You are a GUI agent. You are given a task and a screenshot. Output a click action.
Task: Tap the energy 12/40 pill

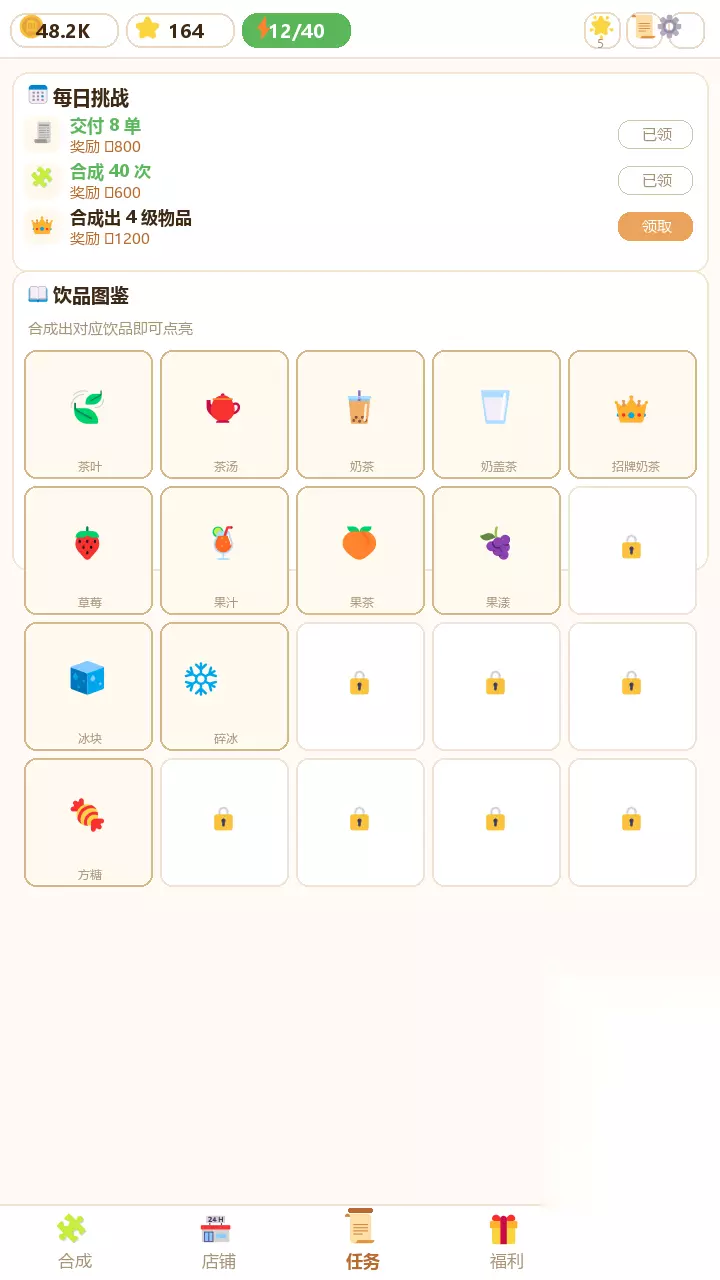pyautogui.click(x=296, y=31)
